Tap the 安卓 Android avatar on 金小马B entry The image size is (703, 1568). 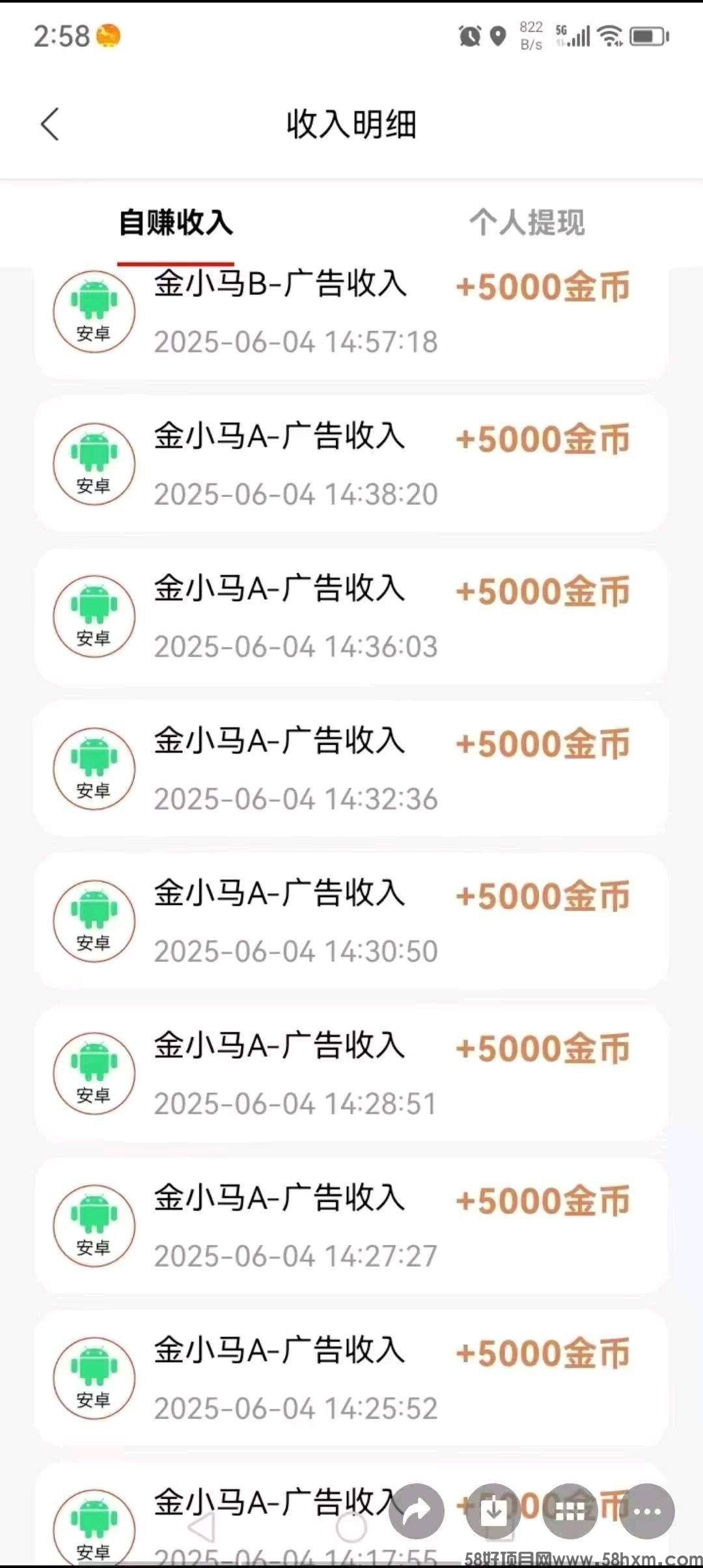(x=94, y=311)
